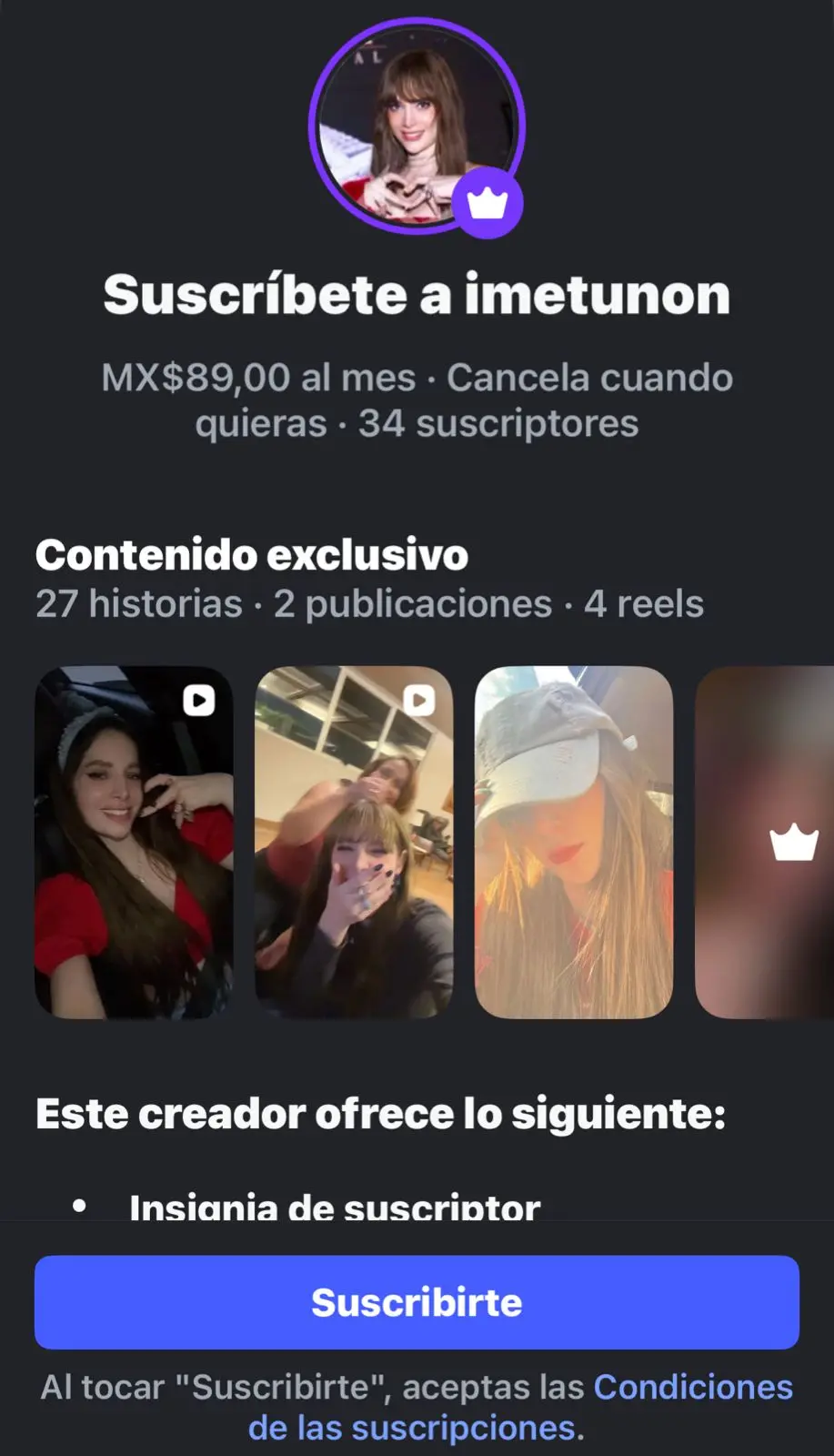View the photo of the woman wearing a cap

(573, 842)
